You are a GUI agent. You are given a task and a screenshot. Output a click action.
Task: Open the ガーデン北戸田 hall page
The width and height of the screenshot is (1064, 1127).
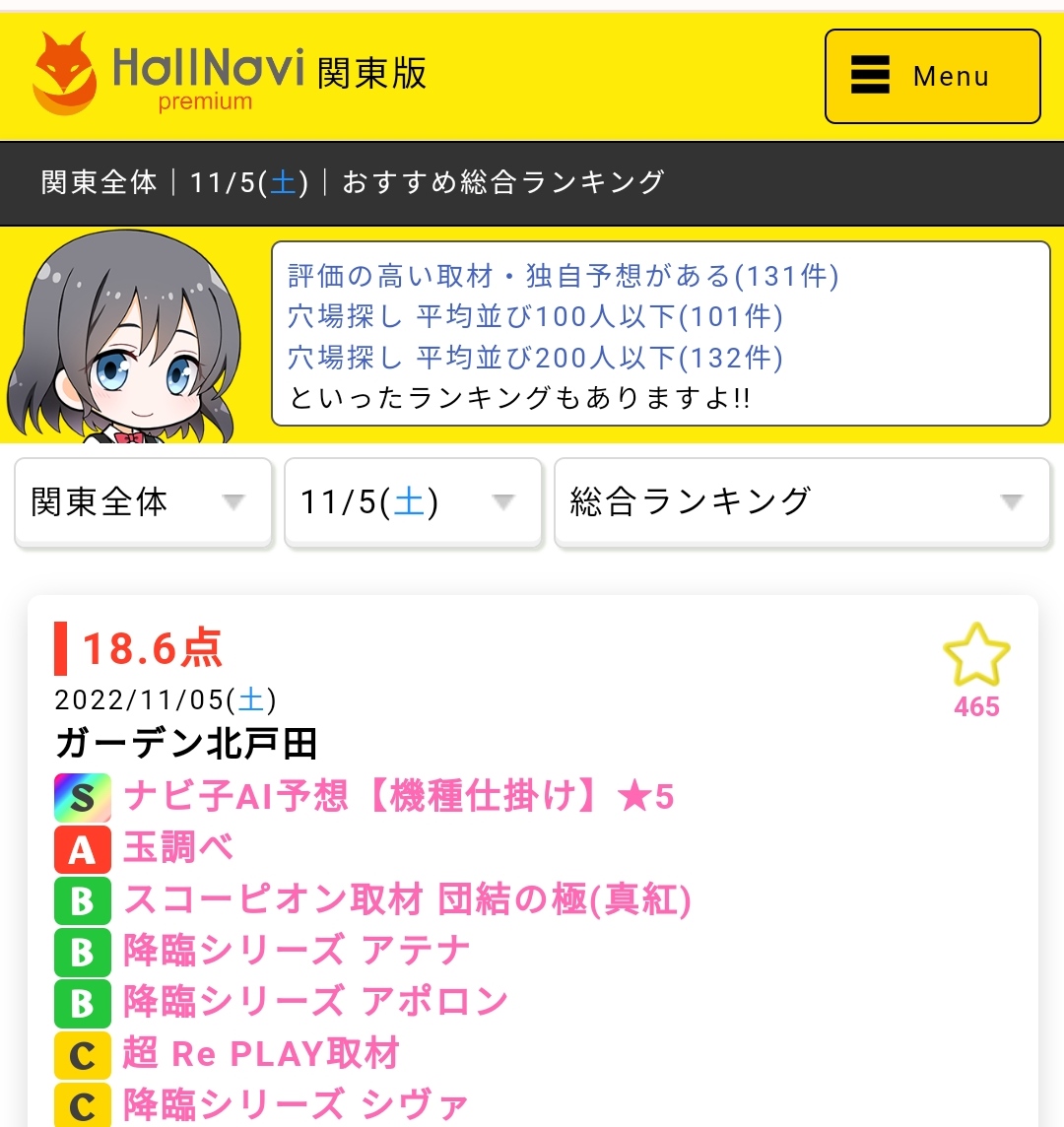point(186,743)
